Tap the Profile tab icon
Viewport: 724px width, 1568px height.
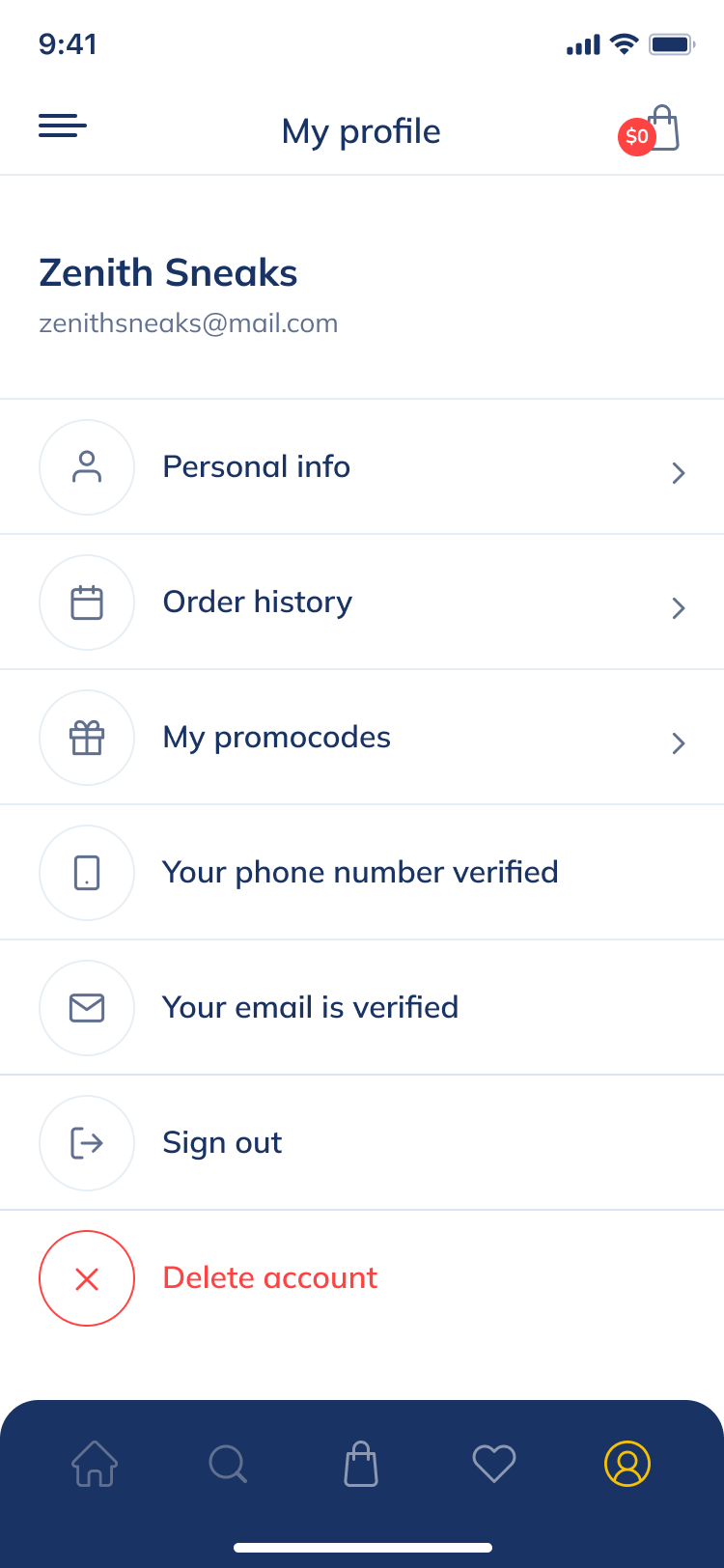[x=627, y=1463]
